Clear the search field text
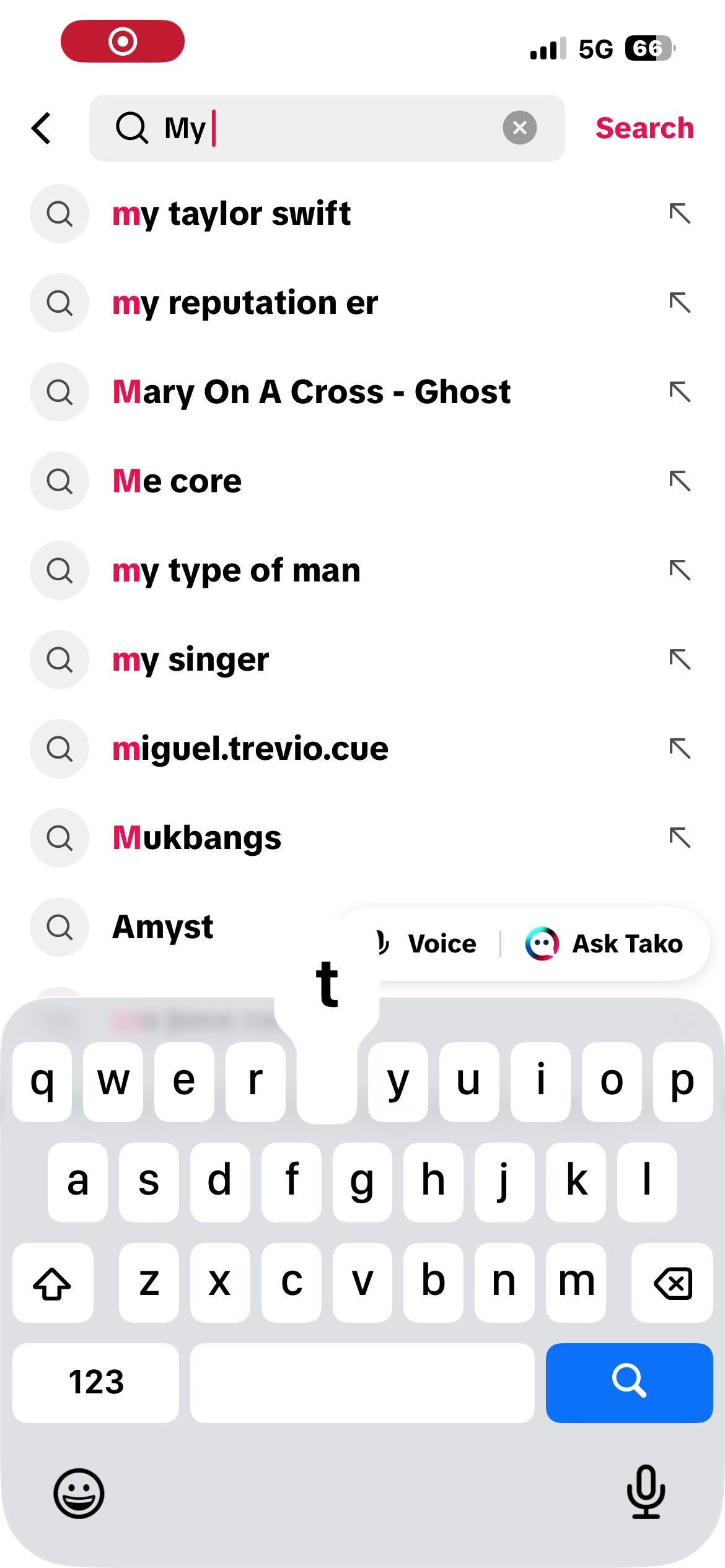Viewport: 725px width, 1568px height. pos(519,128)
